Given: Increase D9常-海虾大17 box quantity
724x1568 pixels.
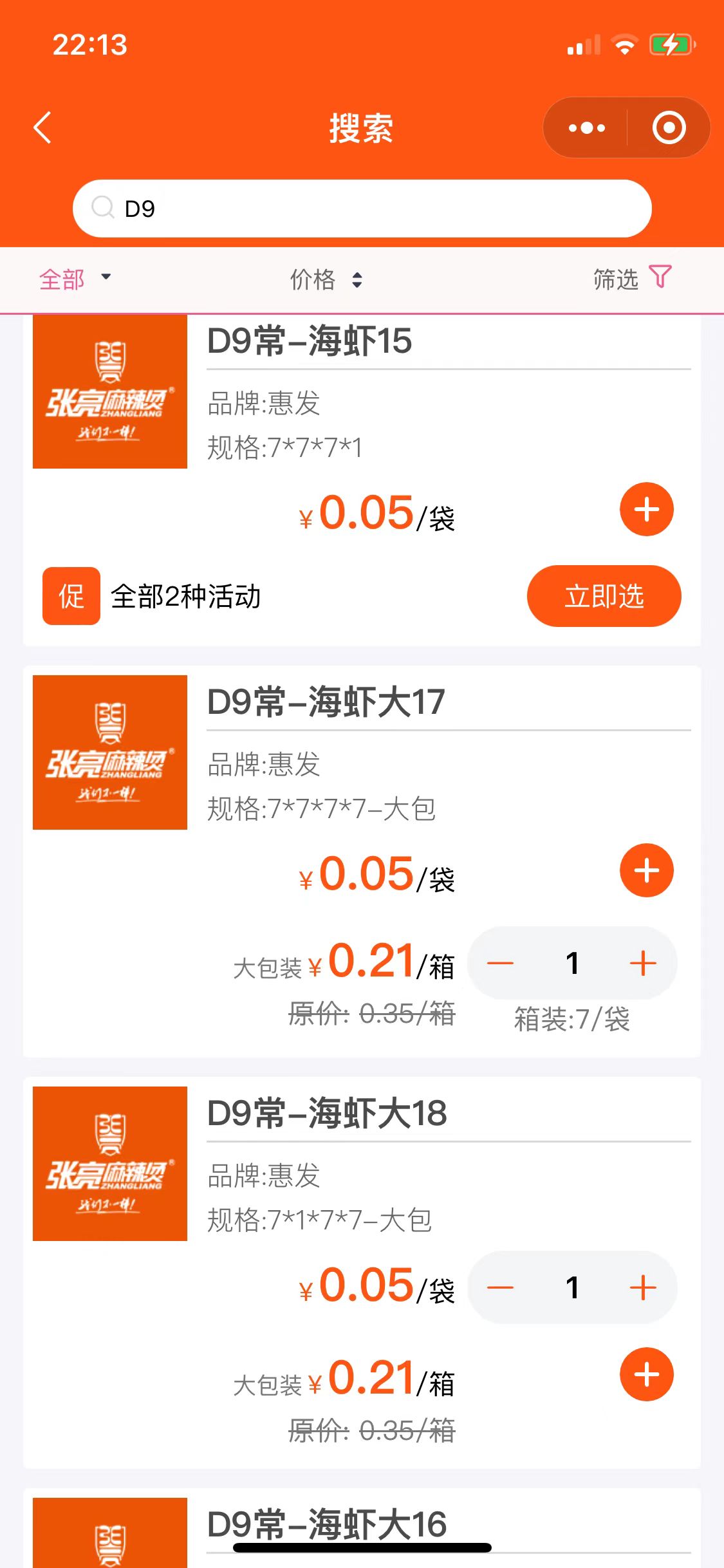Looking at the screenshot, I should click(643, 964).
